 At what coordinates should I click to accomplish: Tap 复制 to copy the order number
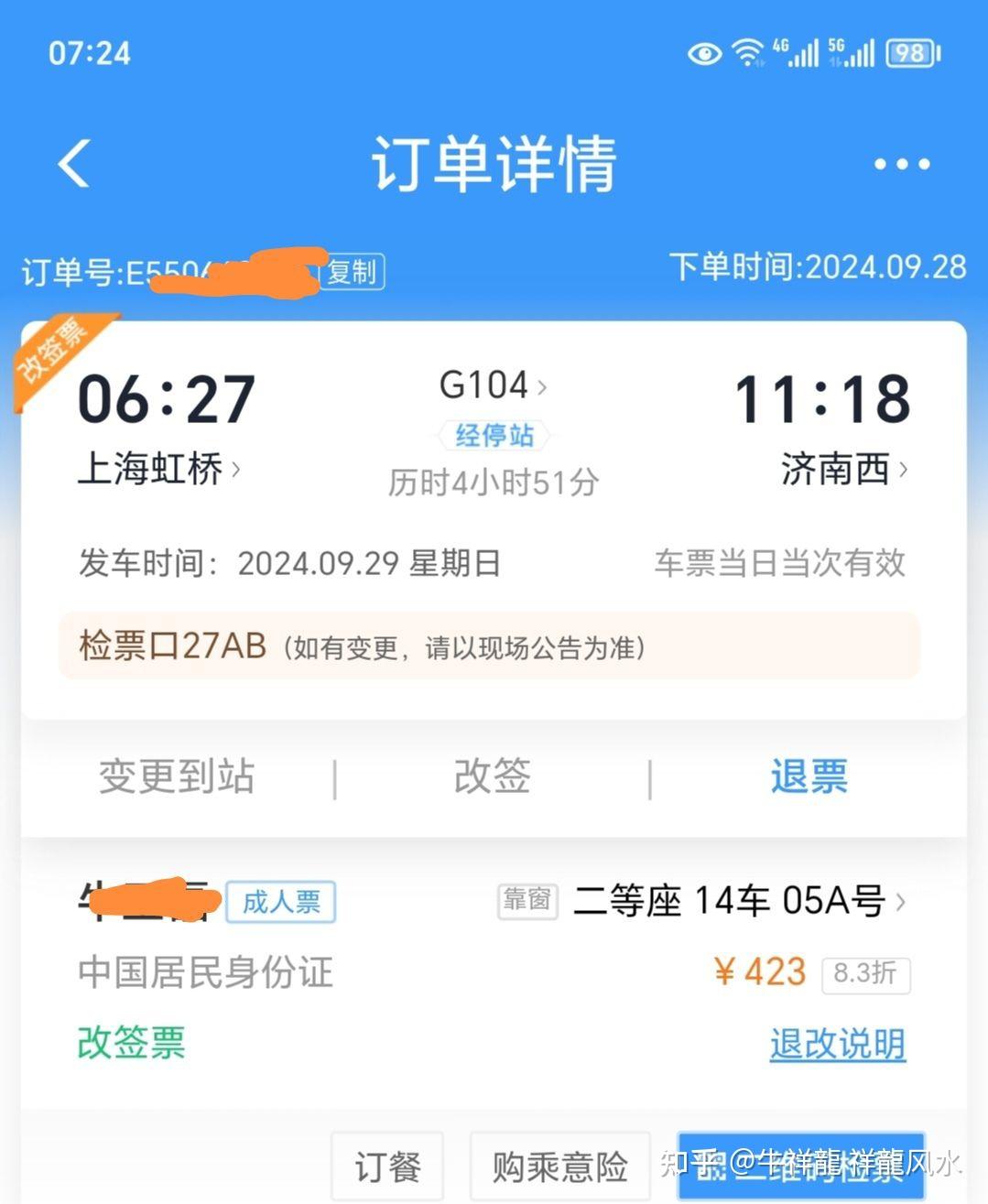(352, 271)
